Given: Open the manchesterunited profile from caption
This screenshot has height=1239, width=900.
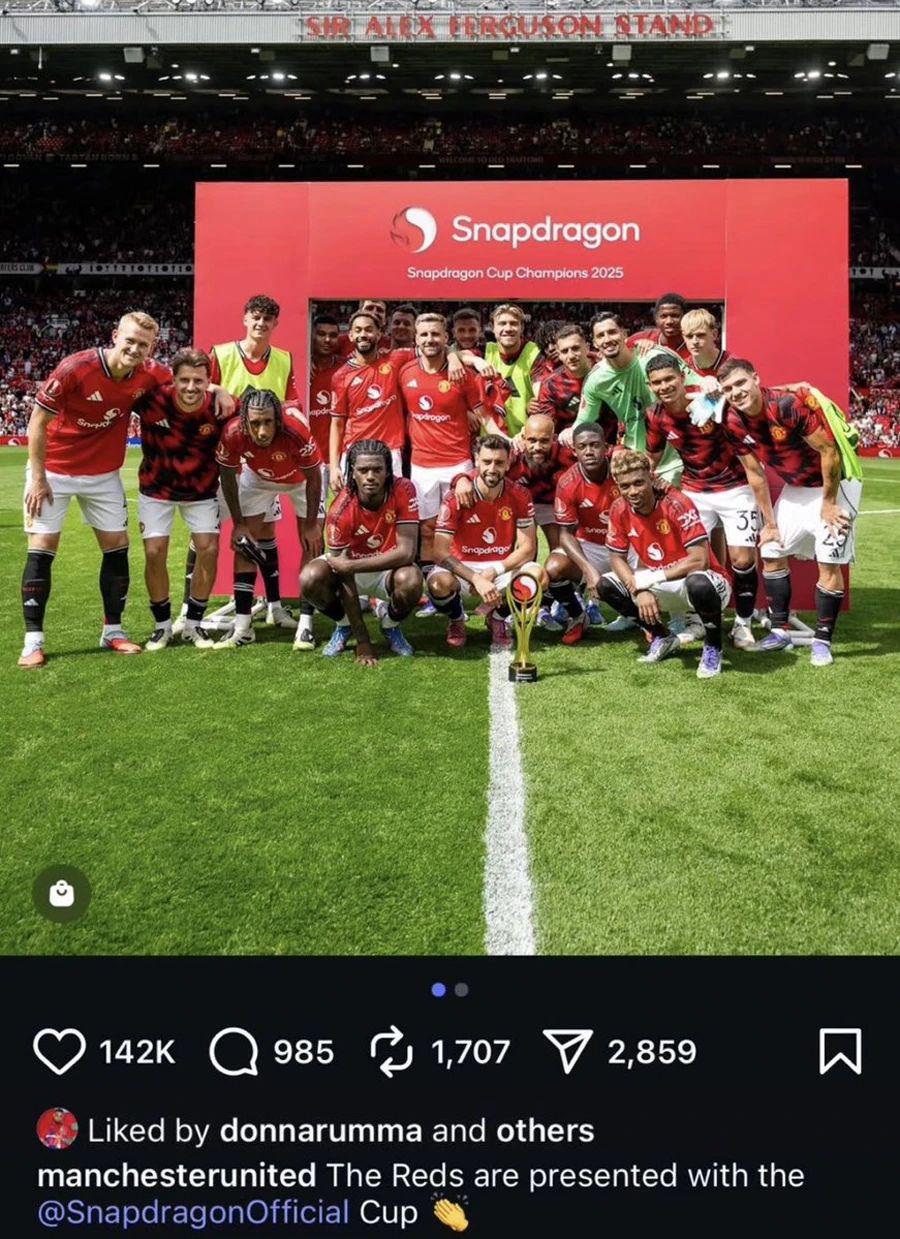Looking at the screenshot, I should [176, 1175].
